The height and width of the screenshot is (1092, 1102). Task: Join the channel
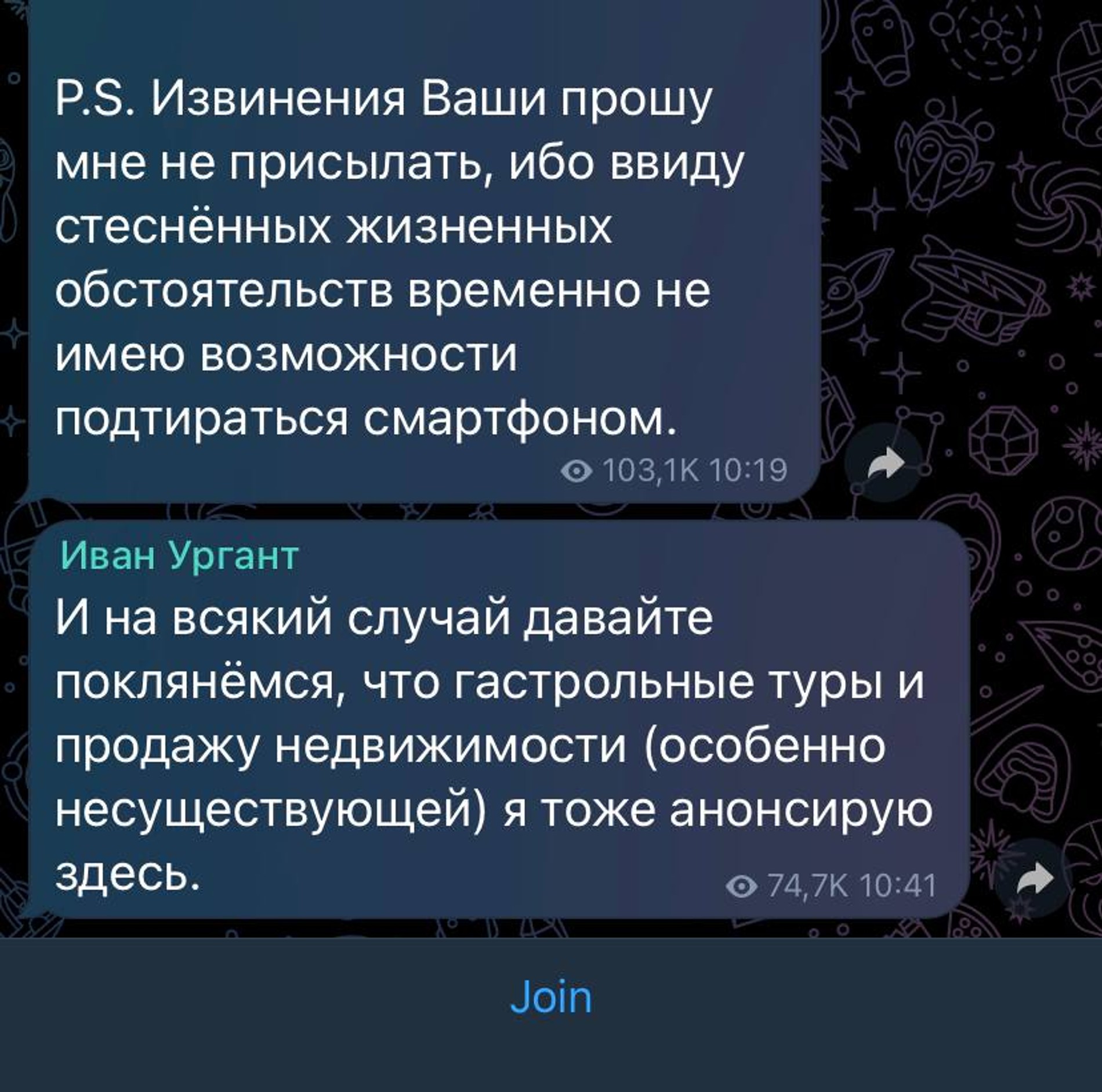[551, 997]
